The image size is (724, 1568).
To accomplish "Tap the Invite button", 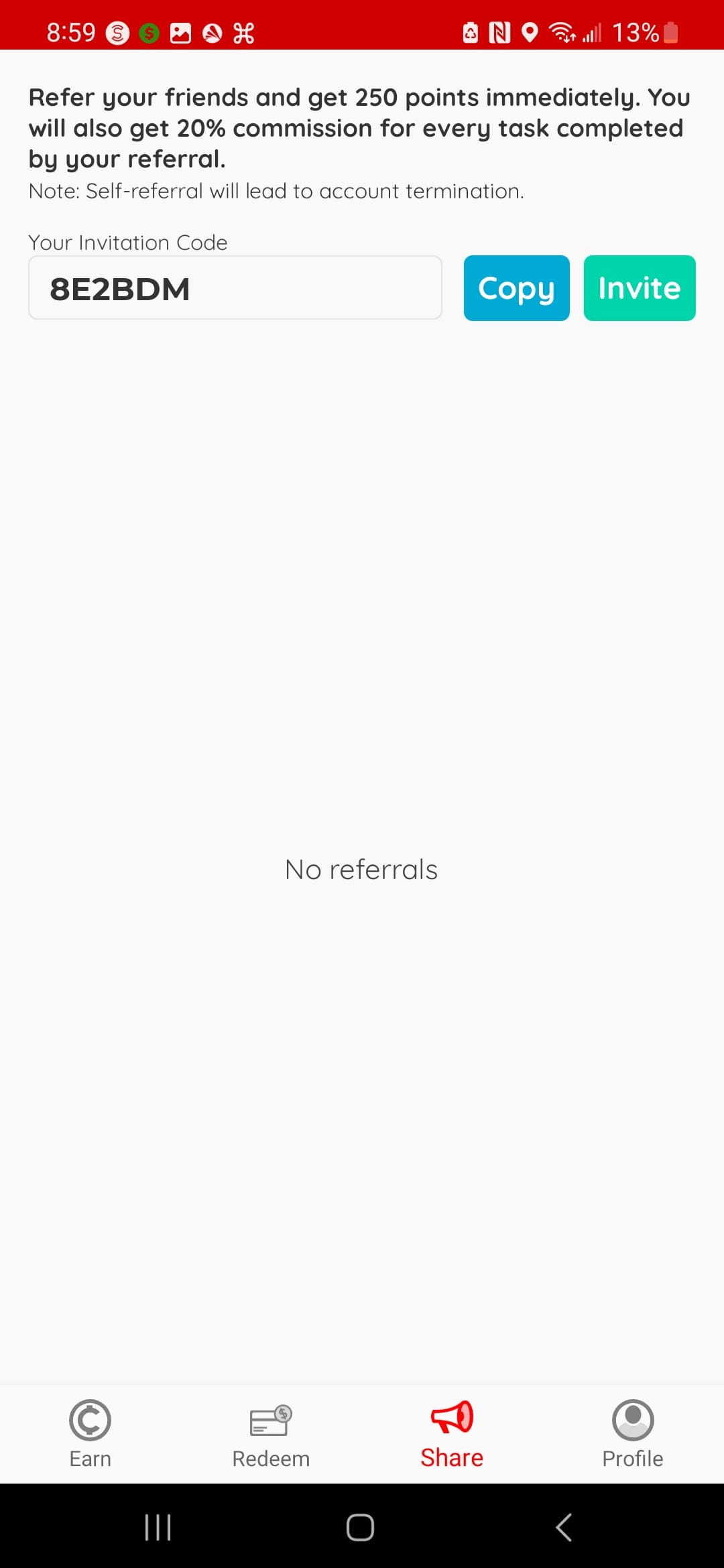I will tap(640, 288).
